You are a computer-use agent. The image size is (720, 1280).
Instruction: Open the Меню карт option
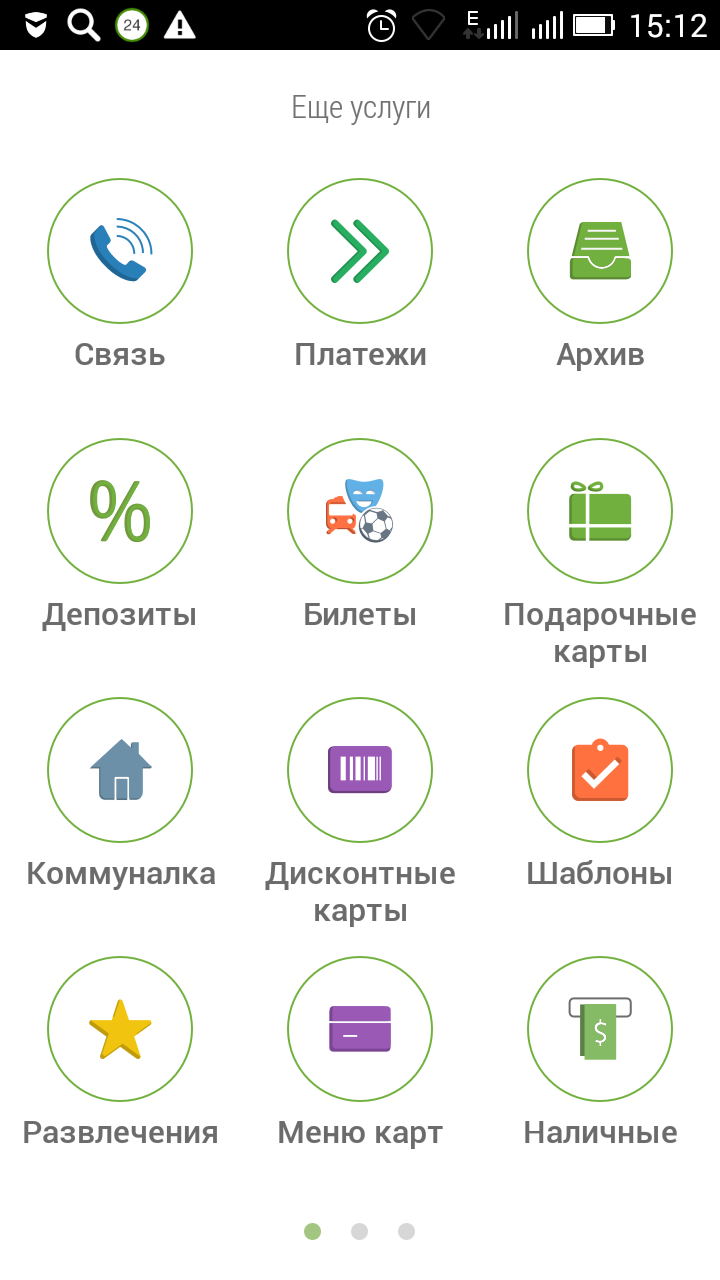tap(360, 1029)
